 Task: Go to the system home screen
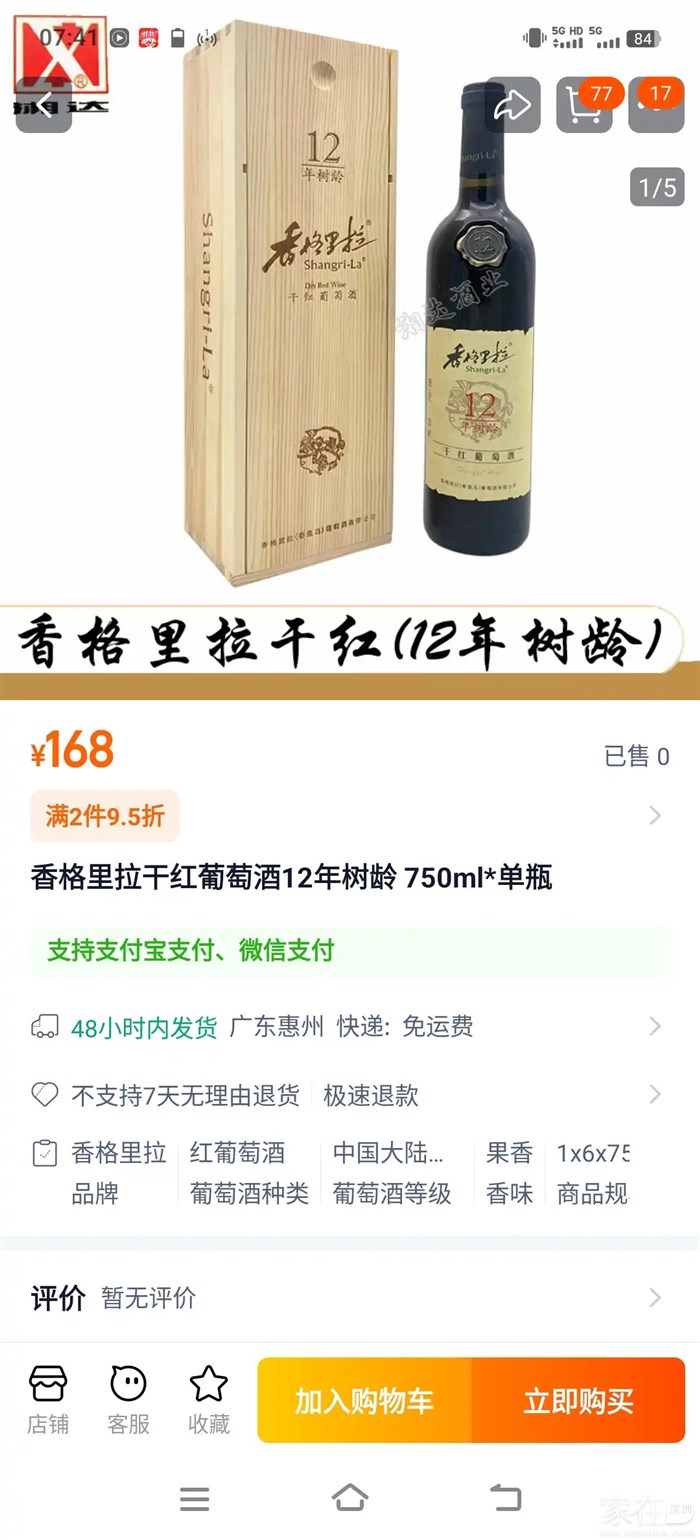click(350, 1498)
